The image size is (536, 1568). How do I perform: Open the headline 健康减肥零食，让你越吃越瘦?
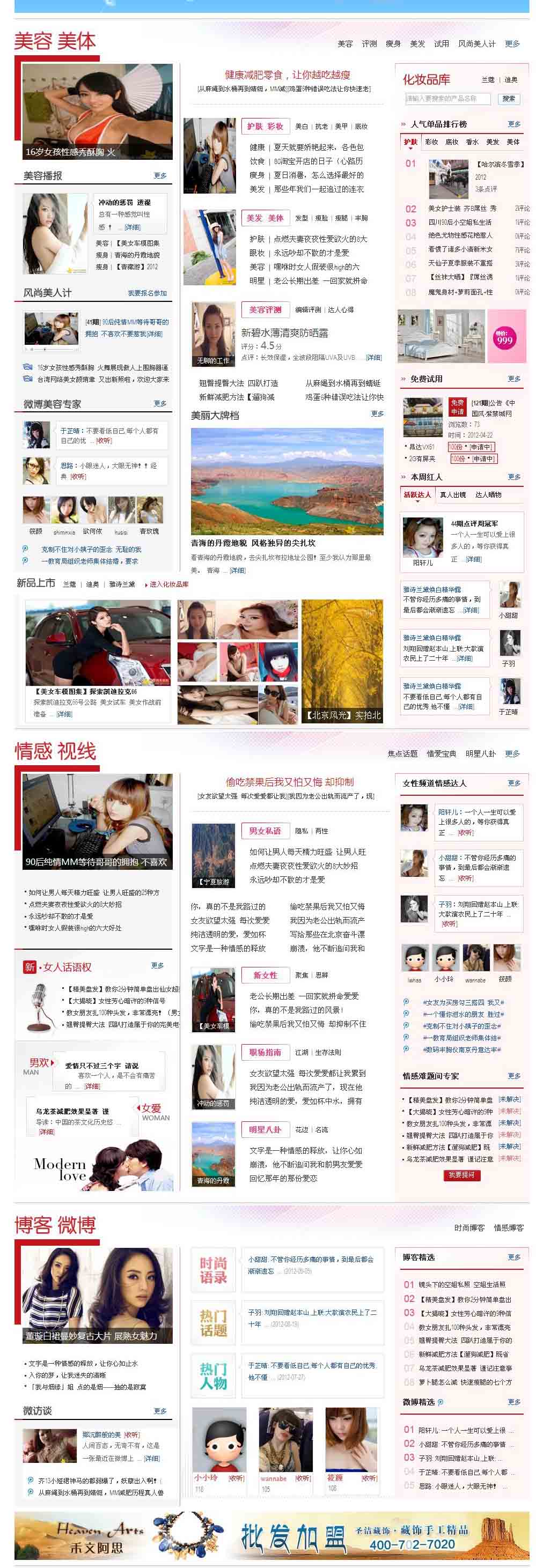[x=287, y=75]
